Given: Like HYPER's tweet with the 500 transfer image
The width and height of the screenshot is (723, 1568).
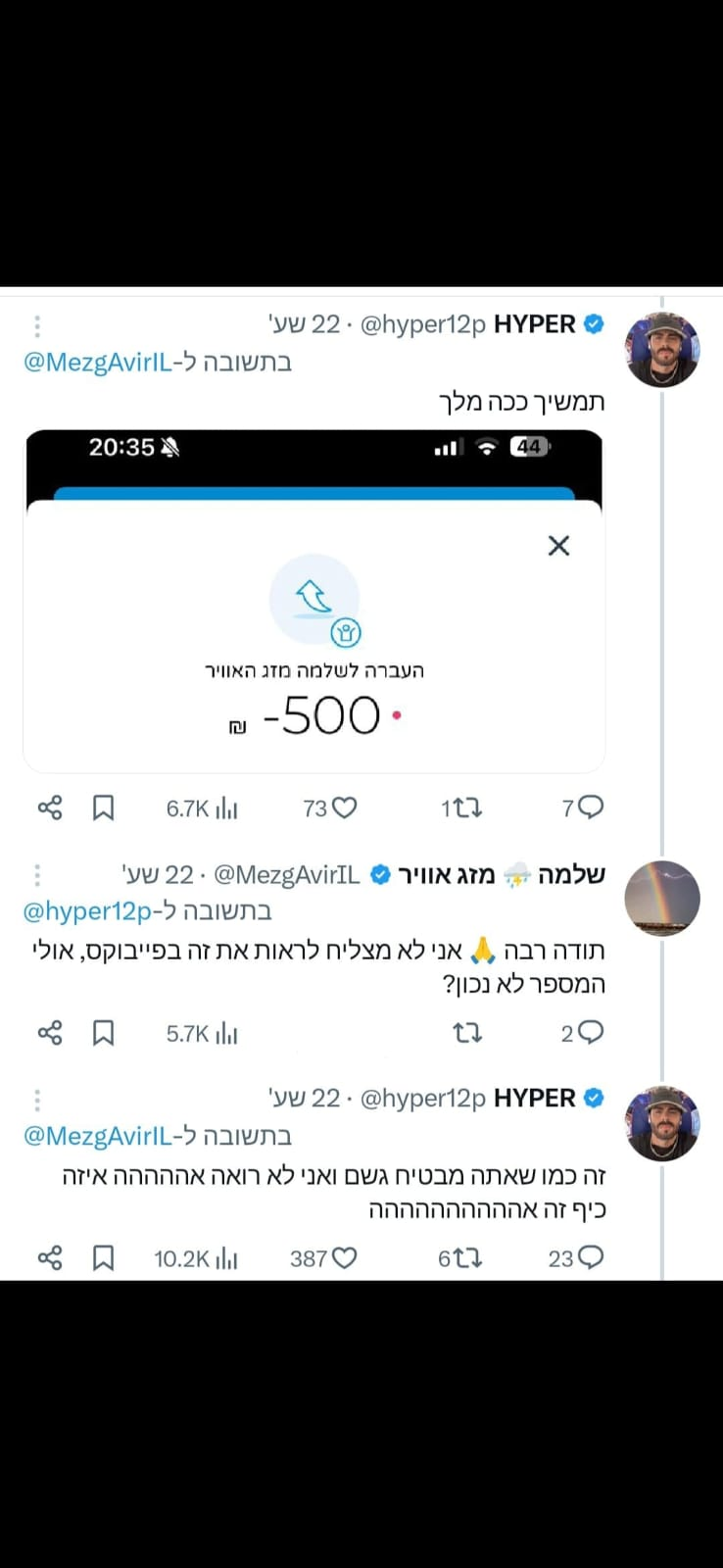Looking at the screenshot, I should coord(344,808).
